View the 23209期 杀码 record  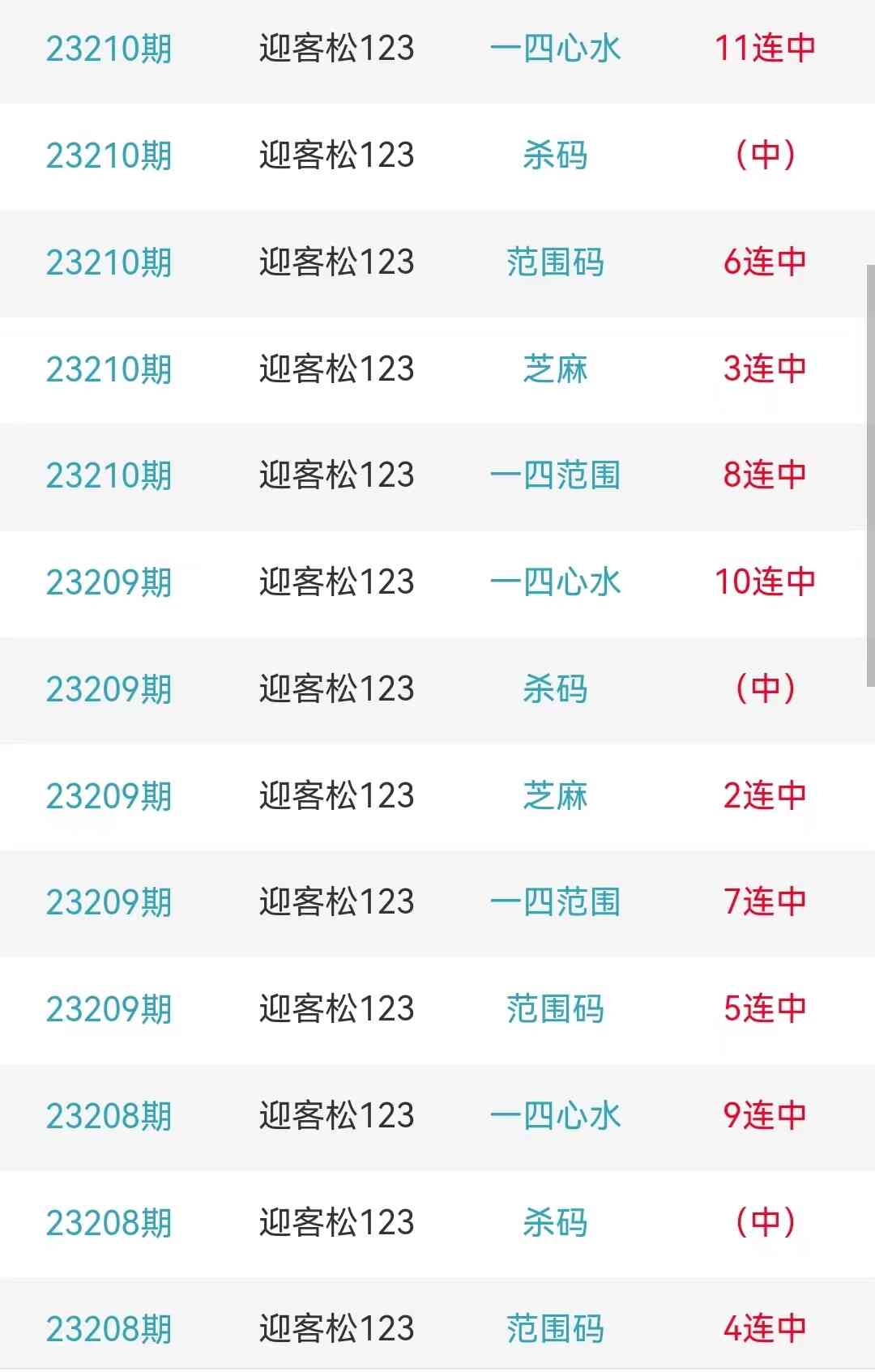point(555,689)
